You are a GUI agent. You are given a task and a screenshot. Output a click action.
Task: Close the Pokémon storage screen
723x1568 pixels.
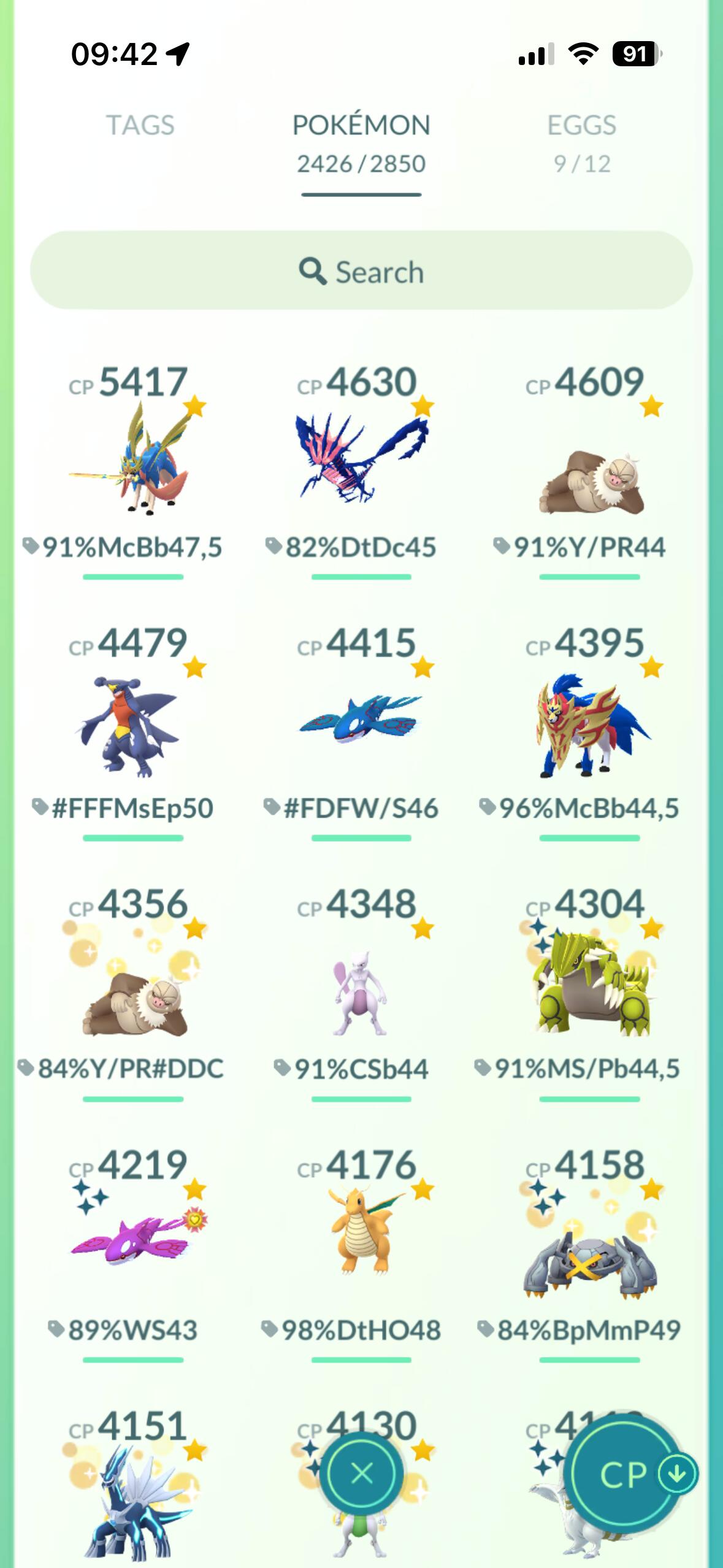[362, 1472]
